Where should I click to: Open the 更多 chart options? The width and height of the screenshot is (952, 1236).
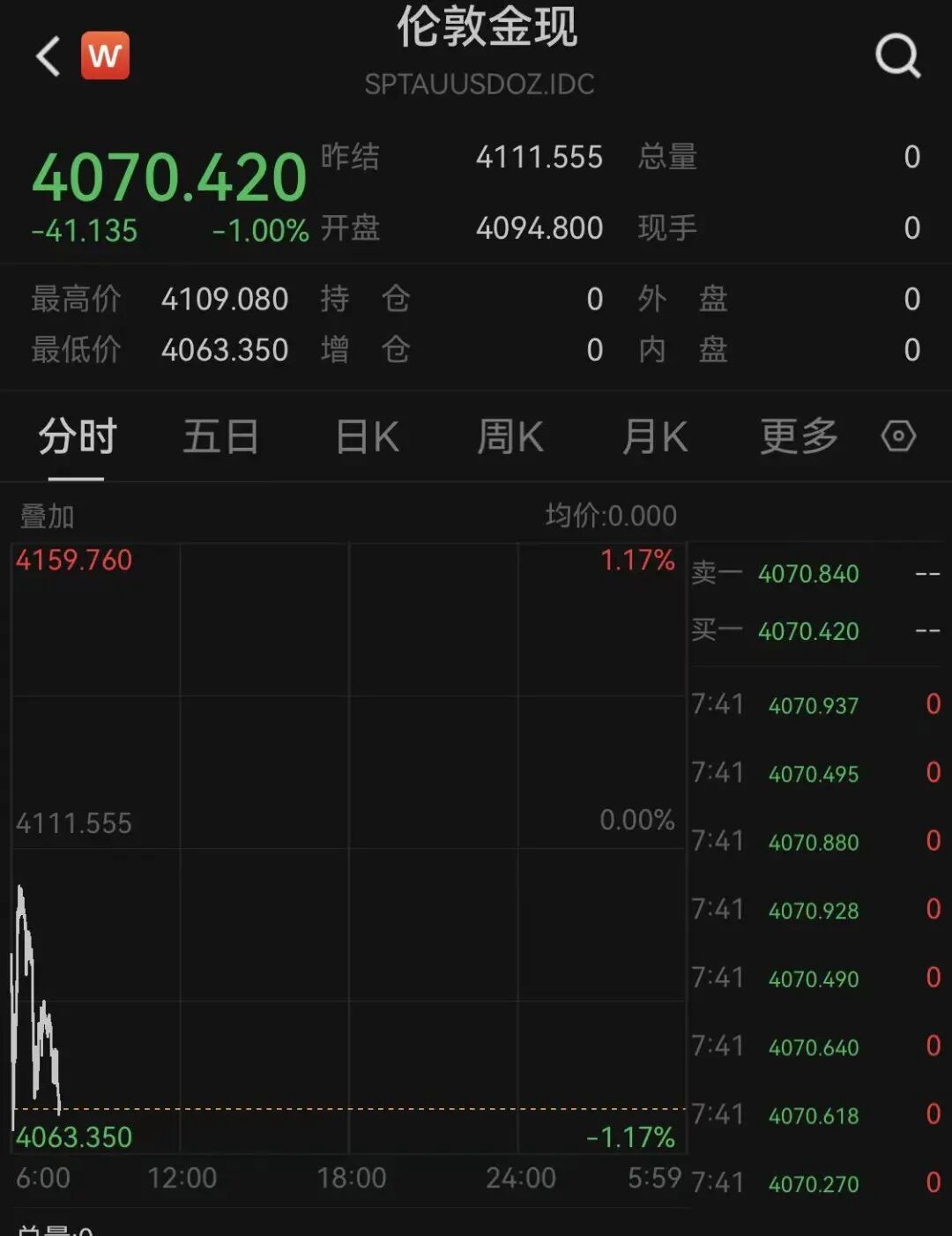[x=799, y=436]
